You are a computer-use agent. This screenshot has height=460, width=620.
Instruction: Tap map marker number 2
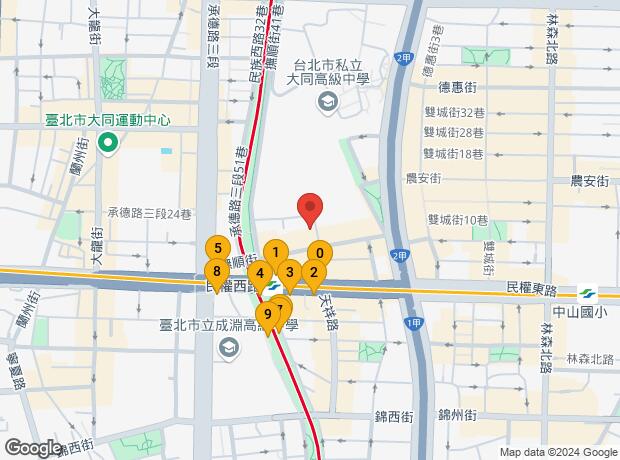[x=313, y=272]
